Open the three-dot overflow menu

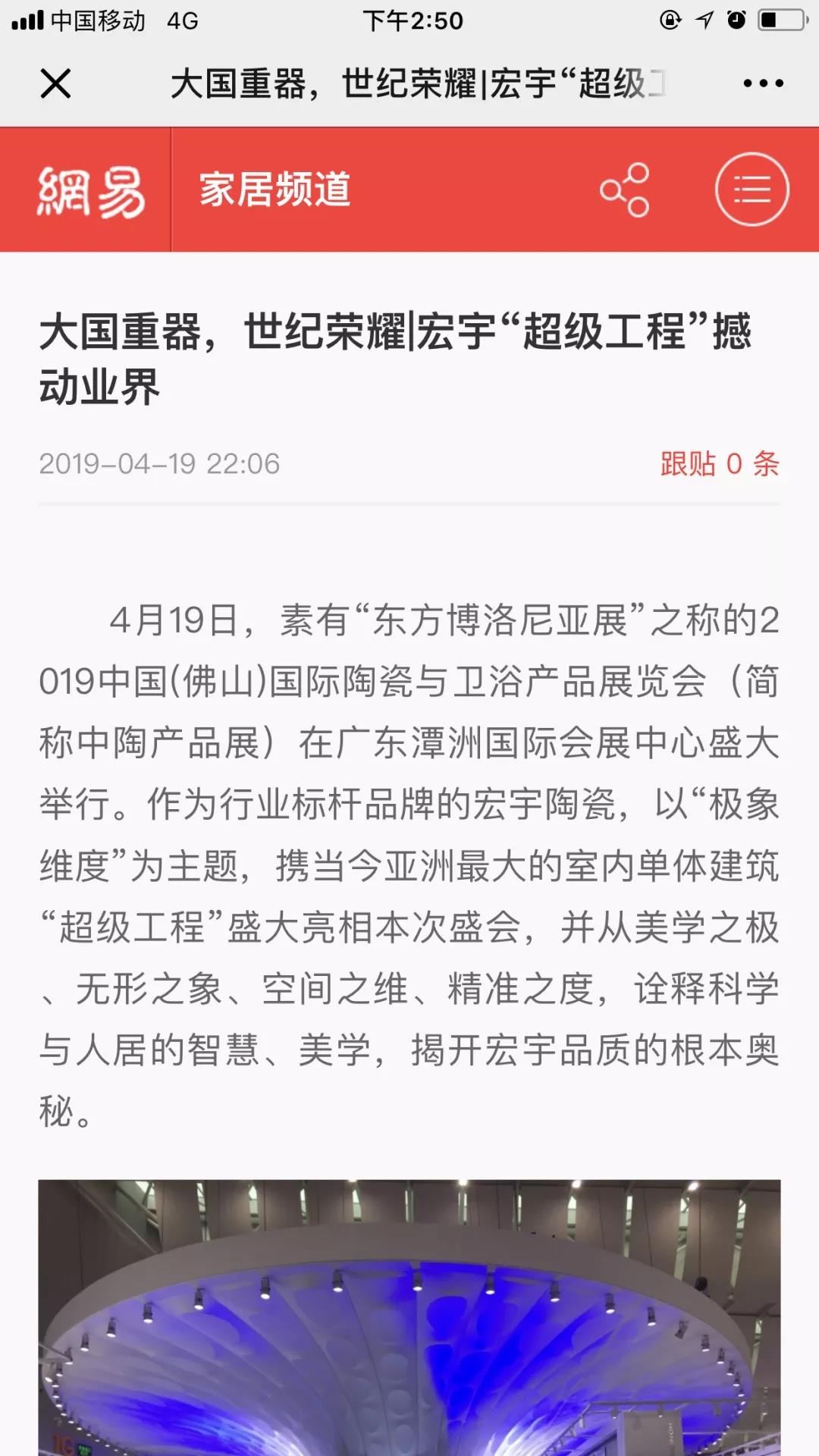pyautogui.click(x=763, y=83)
